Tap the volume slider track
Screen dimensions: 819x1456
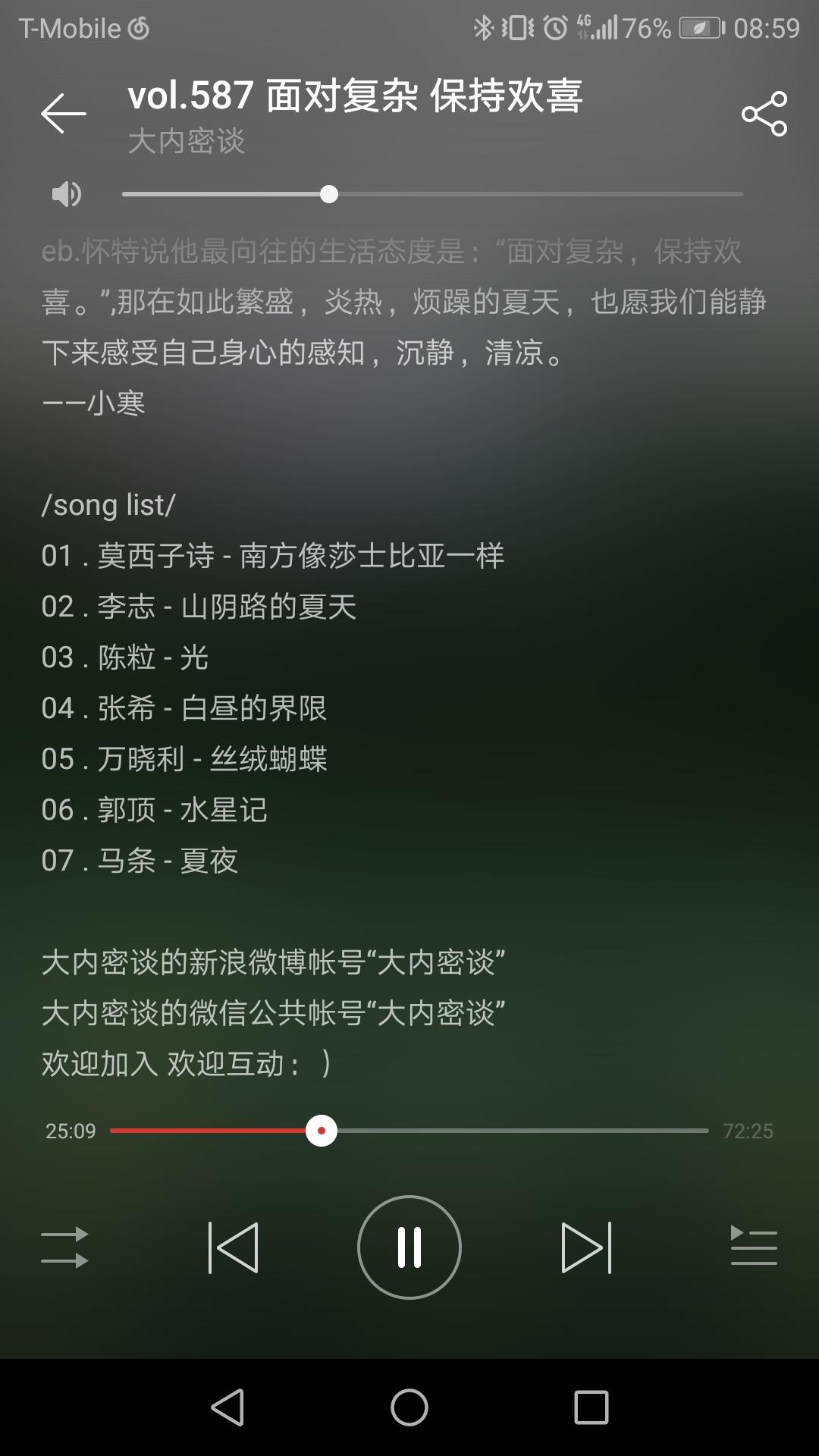[432, 194]
